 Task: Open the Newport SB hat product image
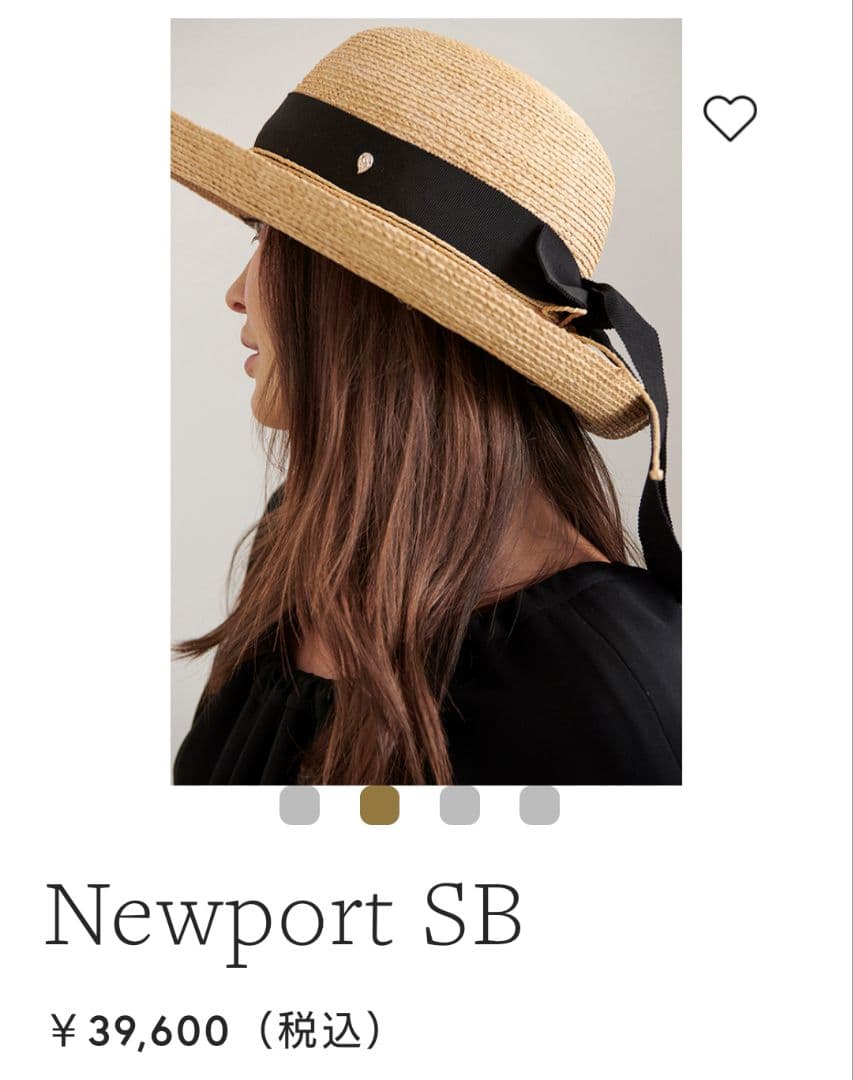point(426,400)
